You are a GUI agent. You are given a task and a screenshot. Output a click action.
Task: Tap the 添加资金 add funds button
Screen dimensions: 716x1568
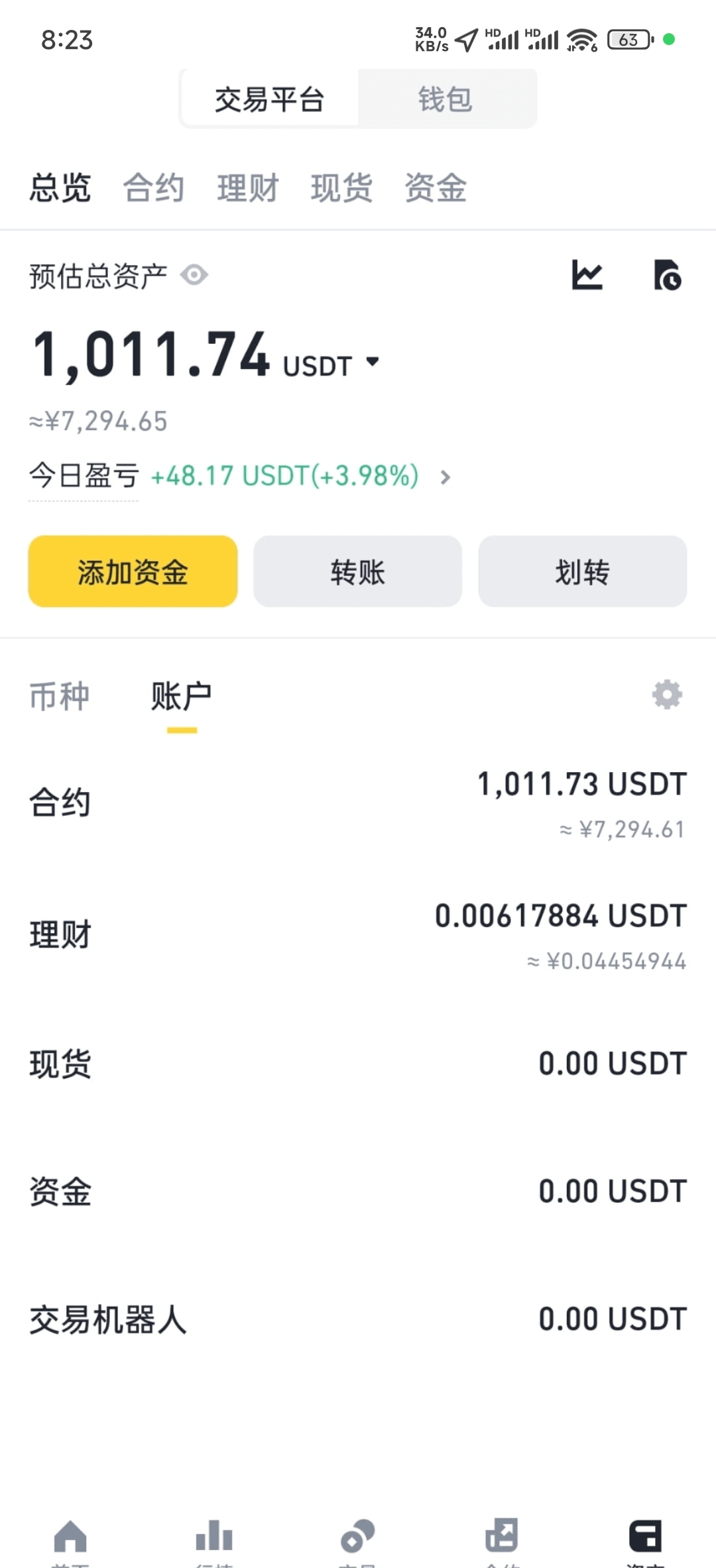tap(131, 571)
